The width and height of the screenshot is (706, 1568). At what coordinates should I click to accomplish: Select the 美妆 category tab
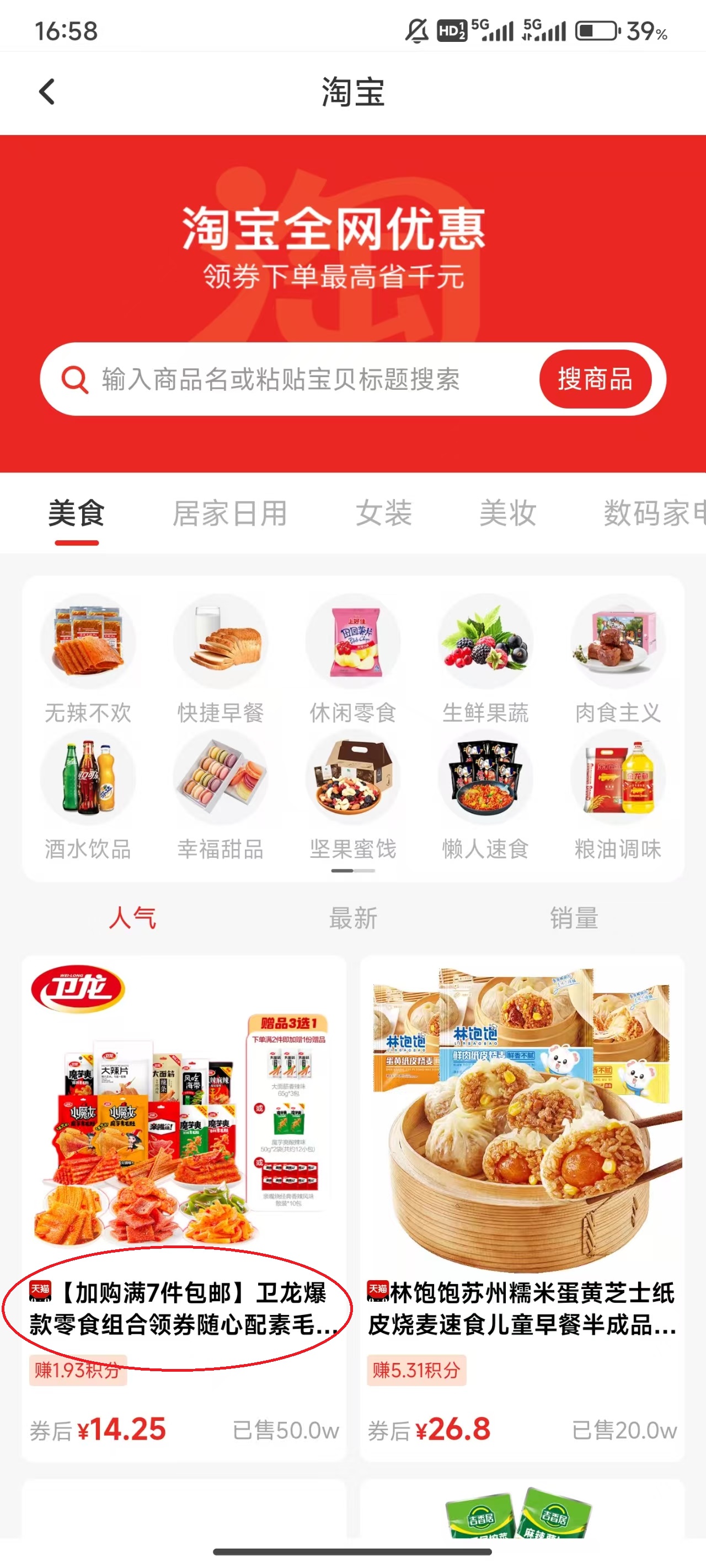507,513
